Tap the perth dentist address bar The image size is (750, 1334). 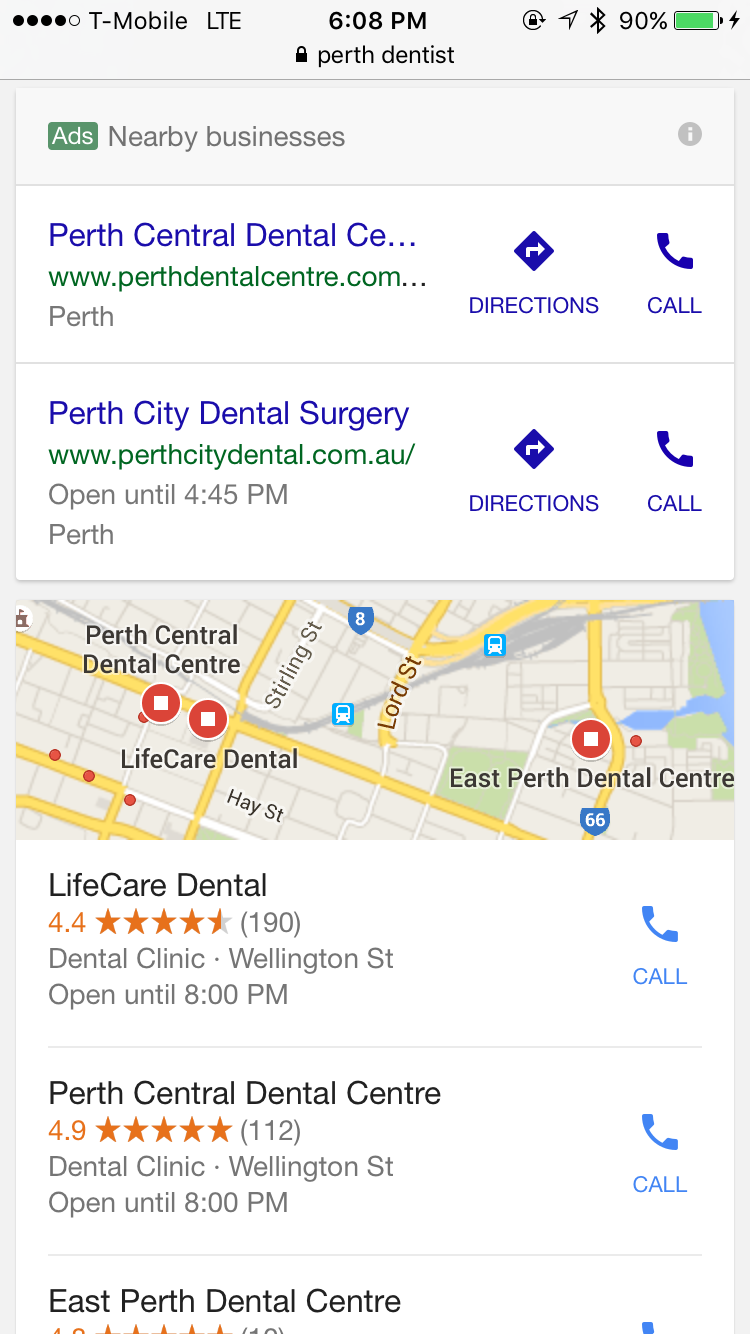pyautogui.click(x=375, y=55)
